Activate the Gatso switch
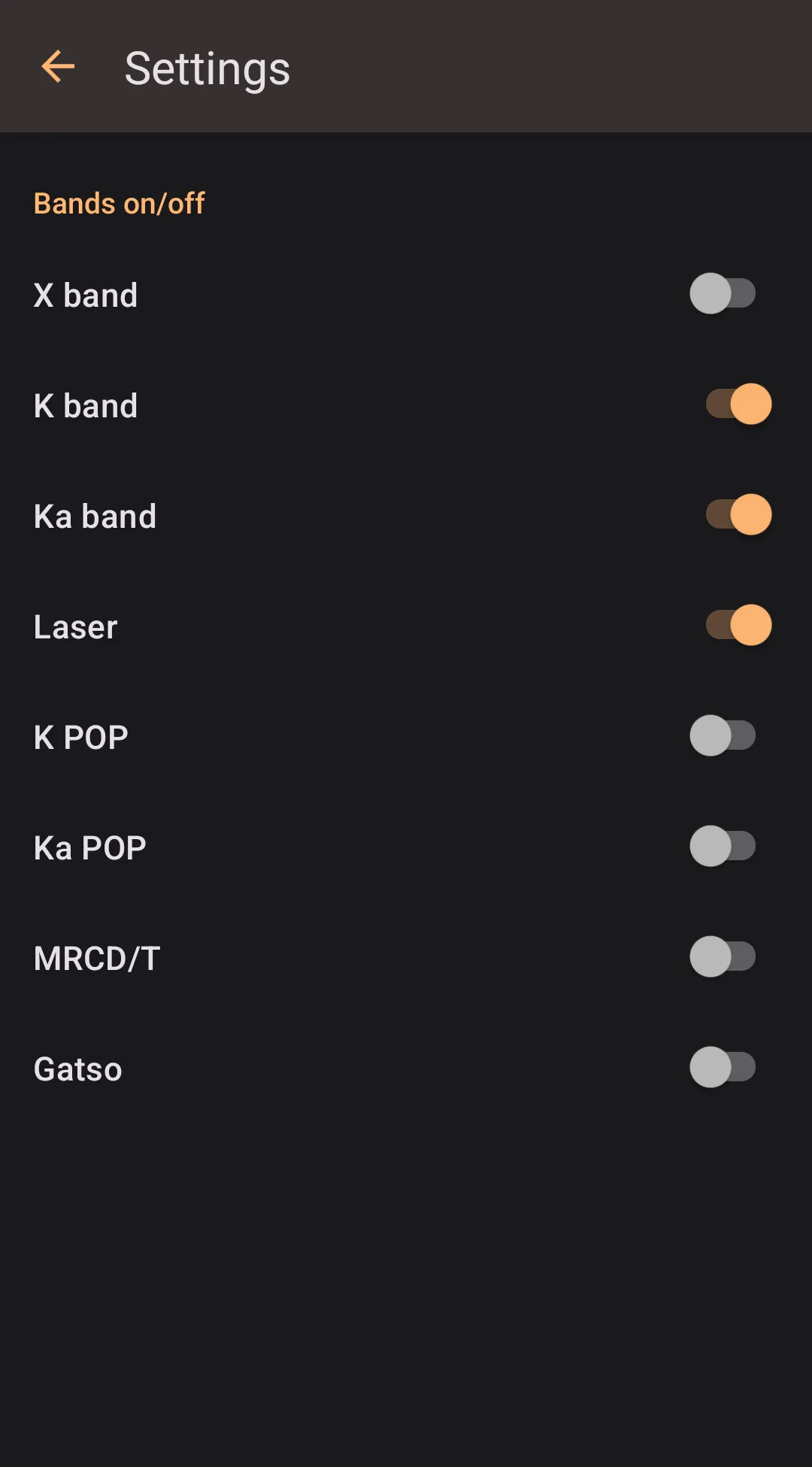The image size is (812, 1467). click(x=723, y=1067)
